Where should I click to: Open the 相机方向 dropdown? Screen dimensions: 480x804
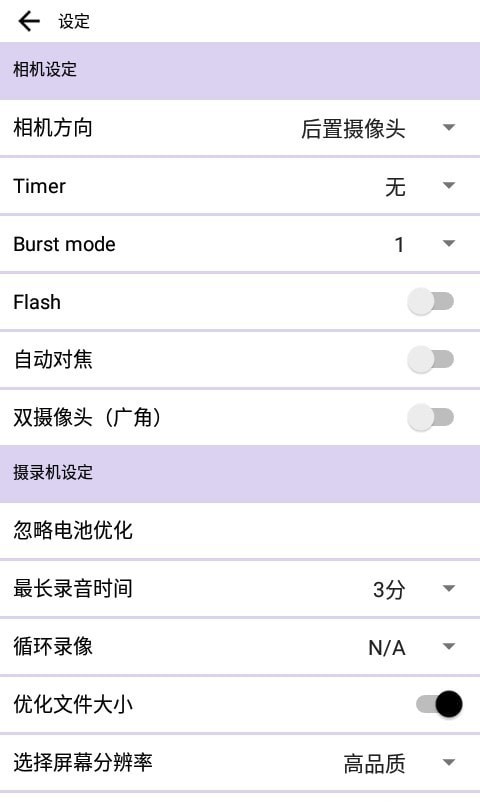click(x=378, y=128)
